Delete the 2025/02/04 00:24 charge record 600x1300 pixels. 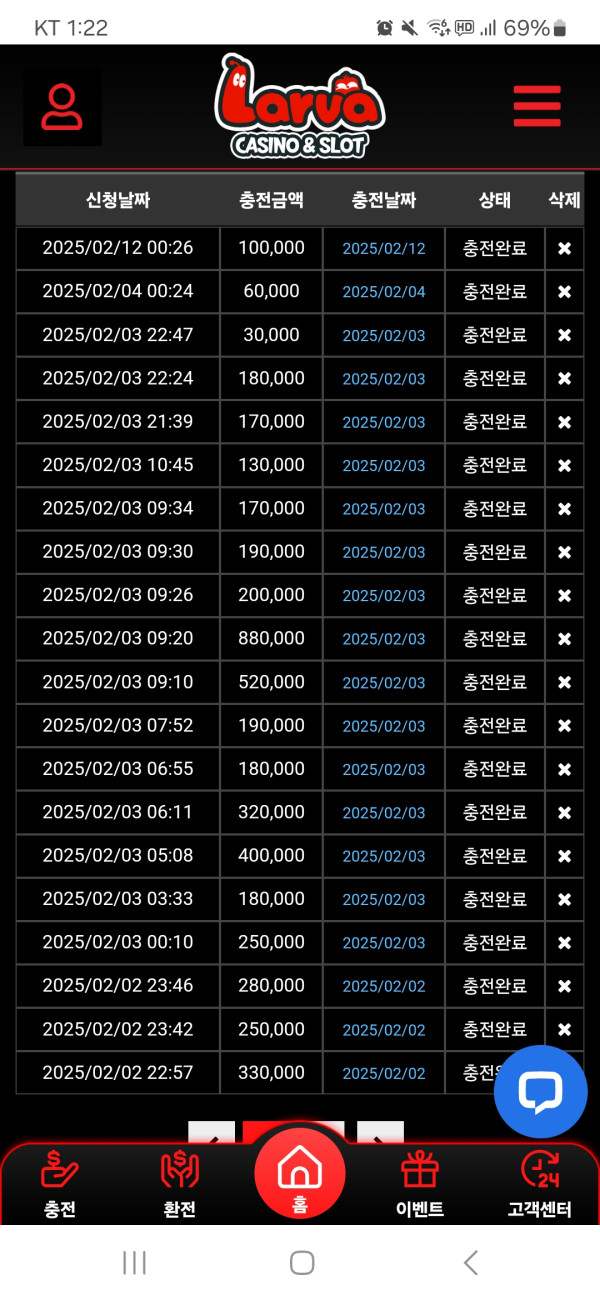coord(564,292)
